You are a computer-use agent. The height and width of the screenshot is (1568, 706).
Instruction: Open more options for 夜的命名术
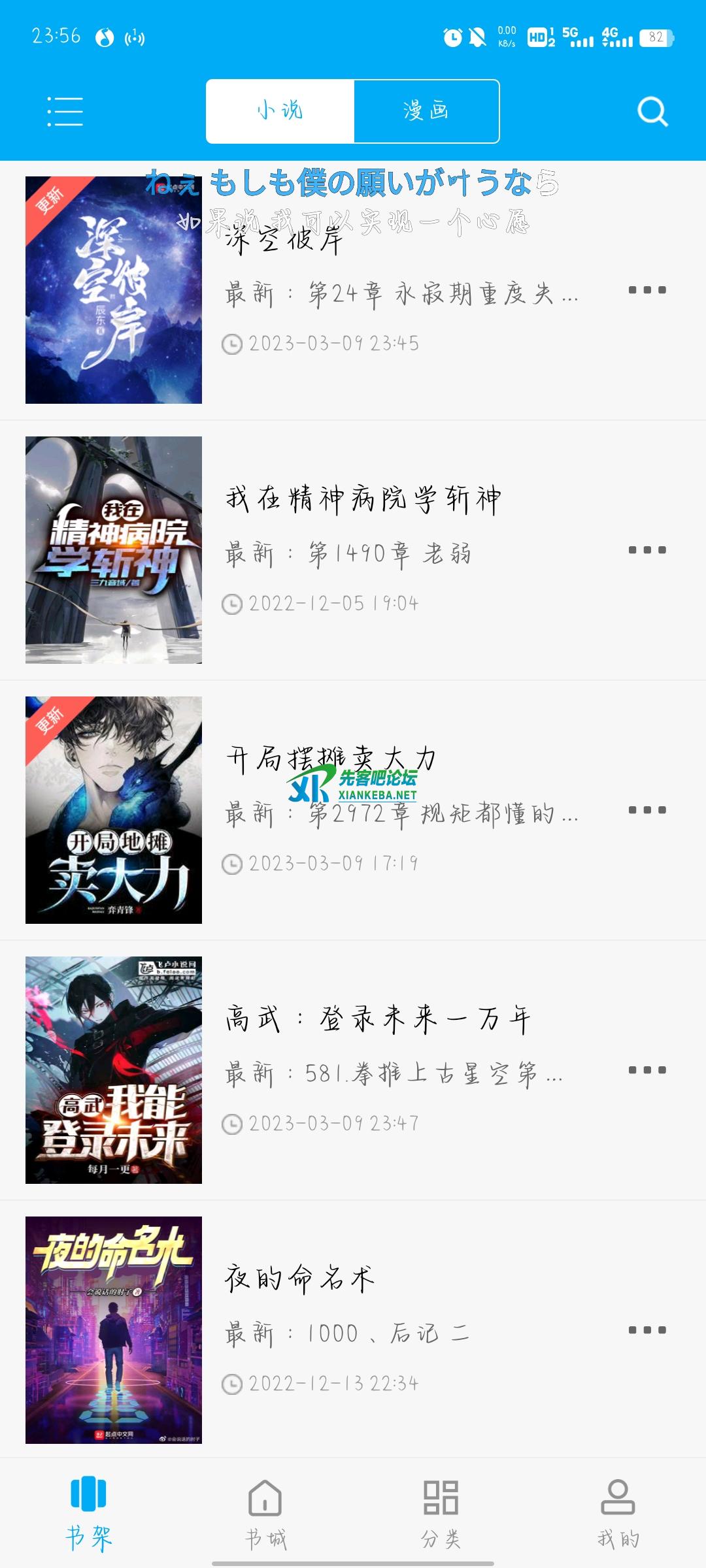647,1330
